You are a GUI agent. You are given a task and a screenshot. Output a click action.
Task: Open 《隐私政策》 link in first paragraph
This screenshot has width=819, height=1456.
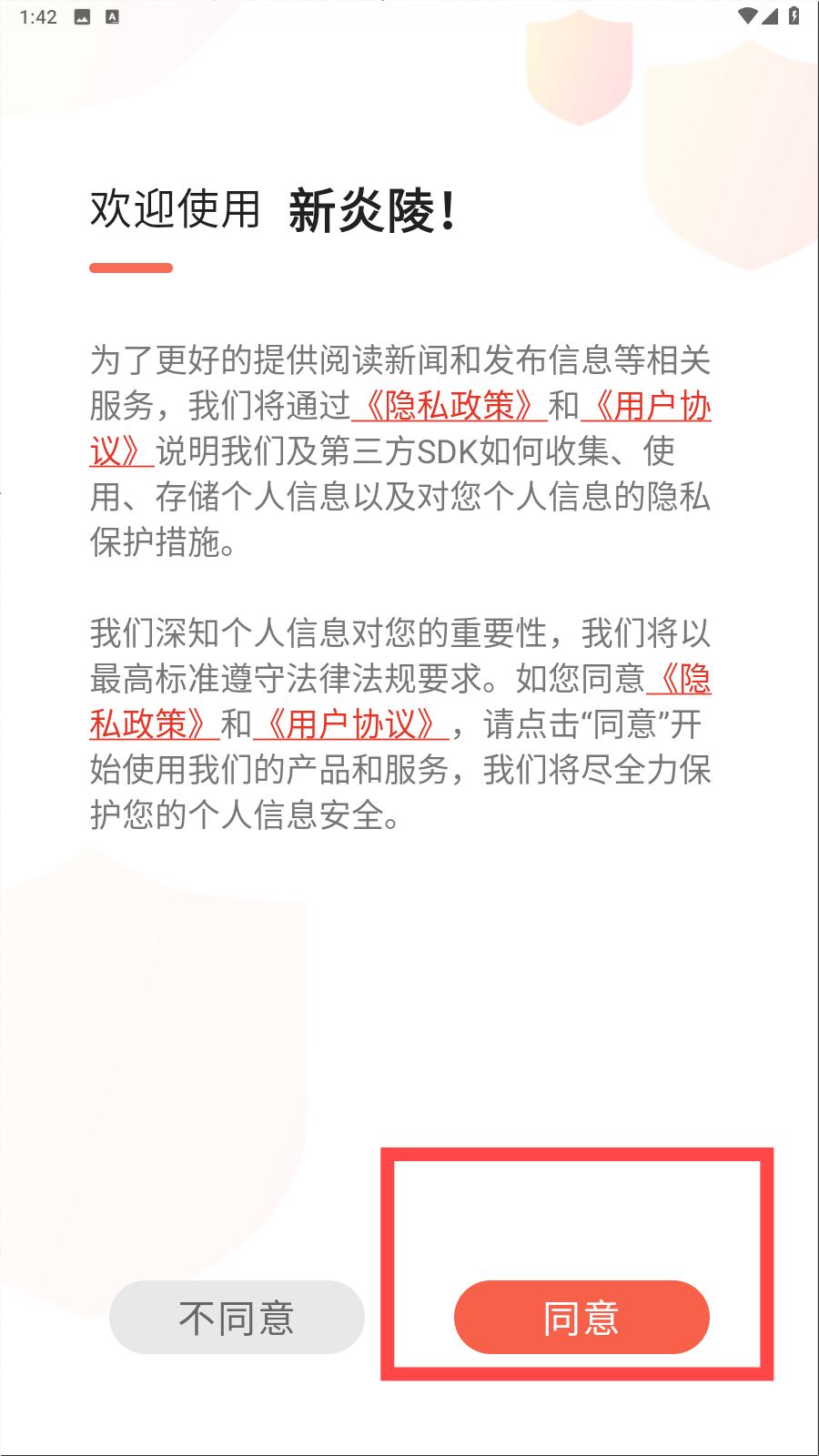pos(450,406)
